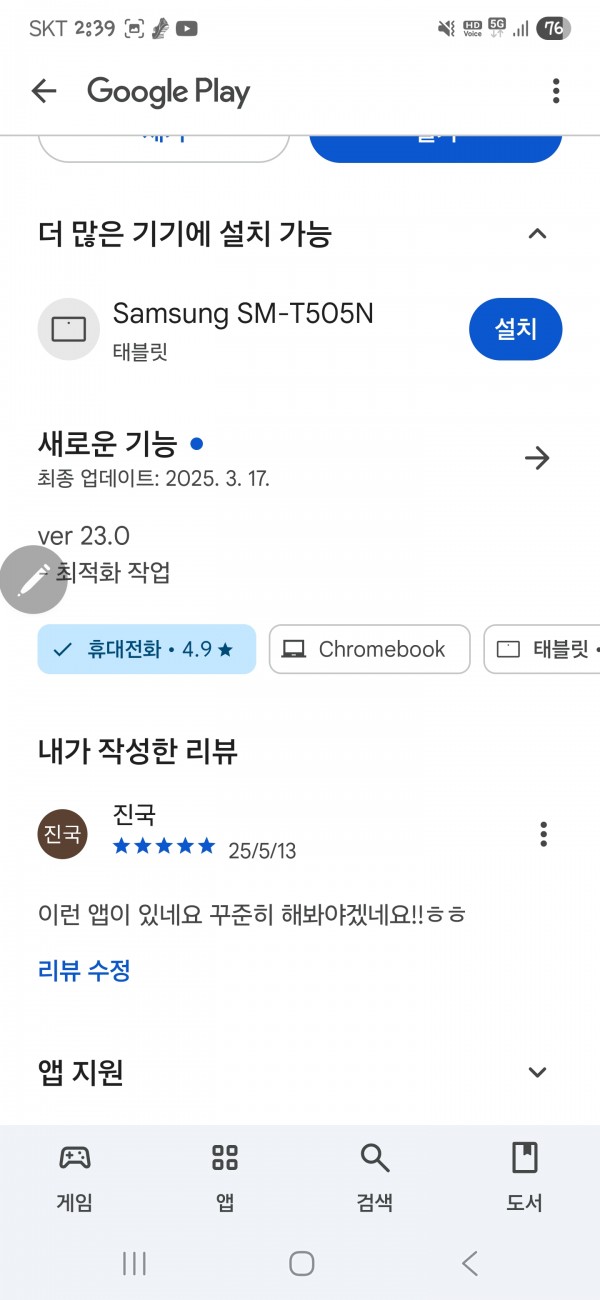Select the 휴대전화 4.9 rating chip

(147, 649)
